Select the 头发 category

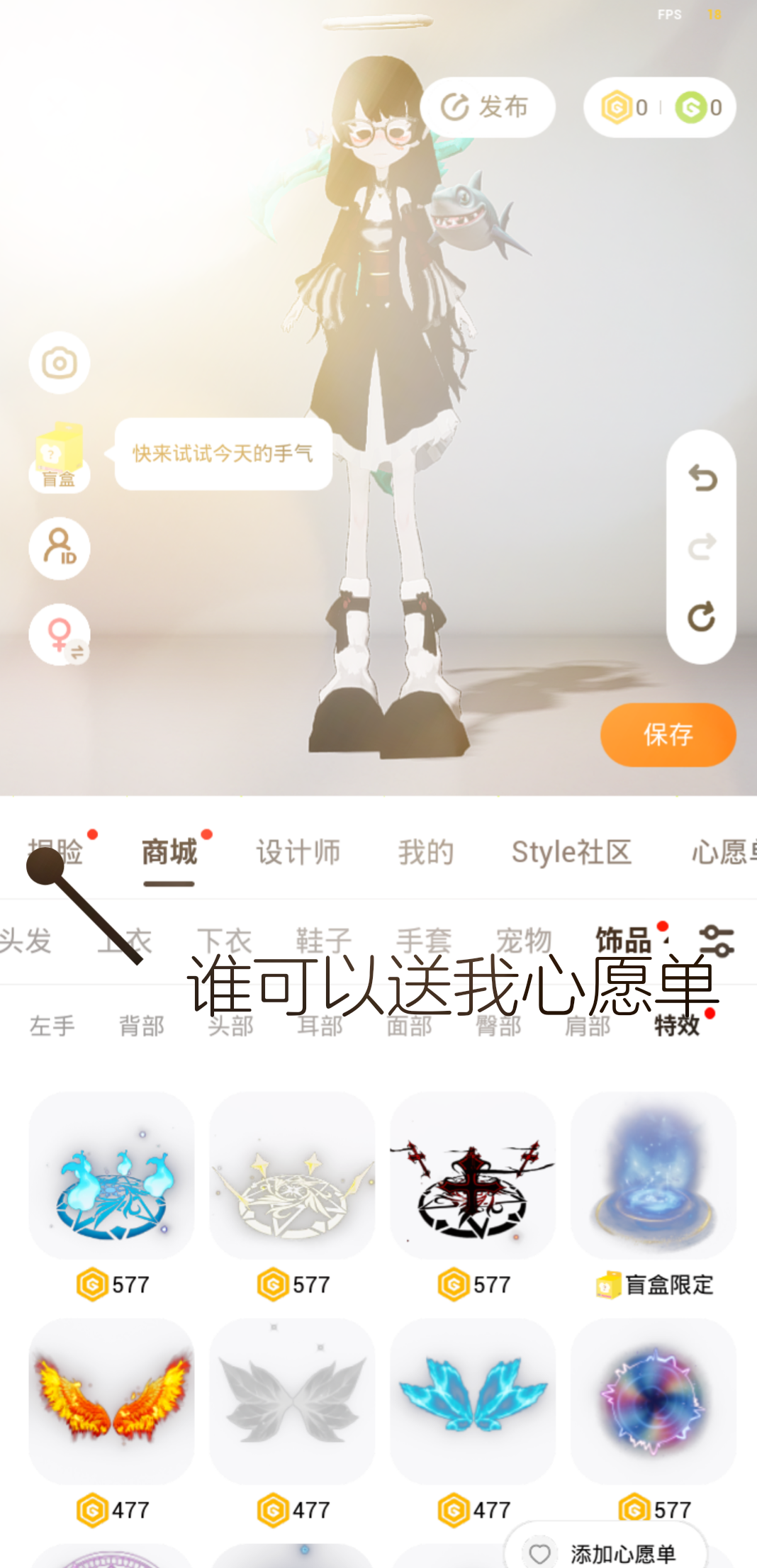click(26, 941)
